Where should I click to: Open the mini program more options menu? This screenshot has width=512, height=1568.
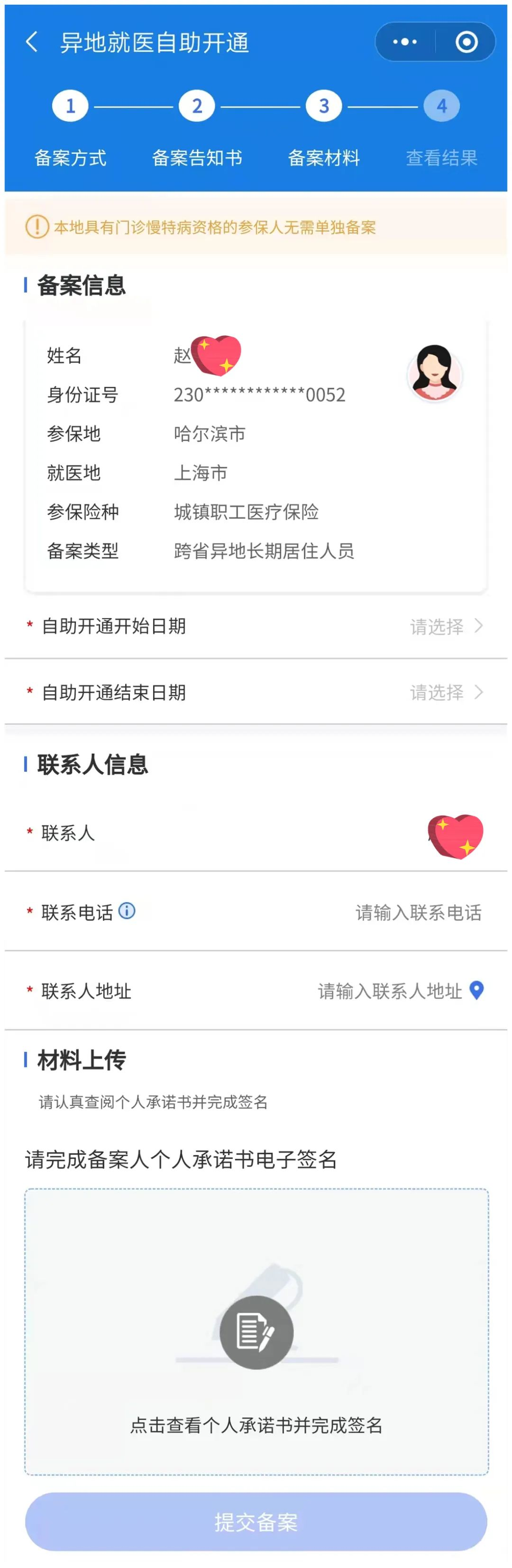click(405, 42)
